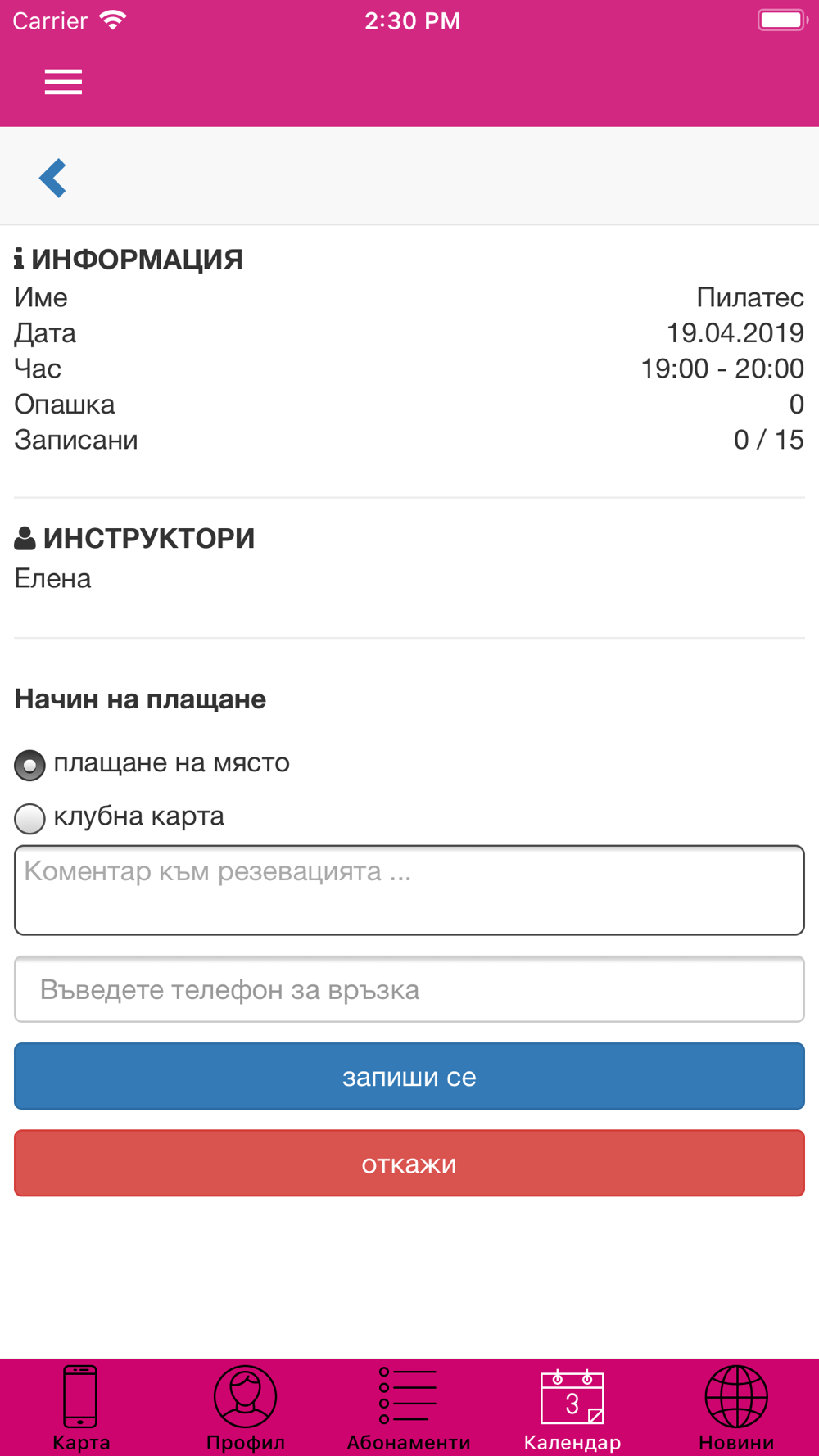819x1456 pixels.
Task: Open the Новини tab
Action: (736, 1408)
